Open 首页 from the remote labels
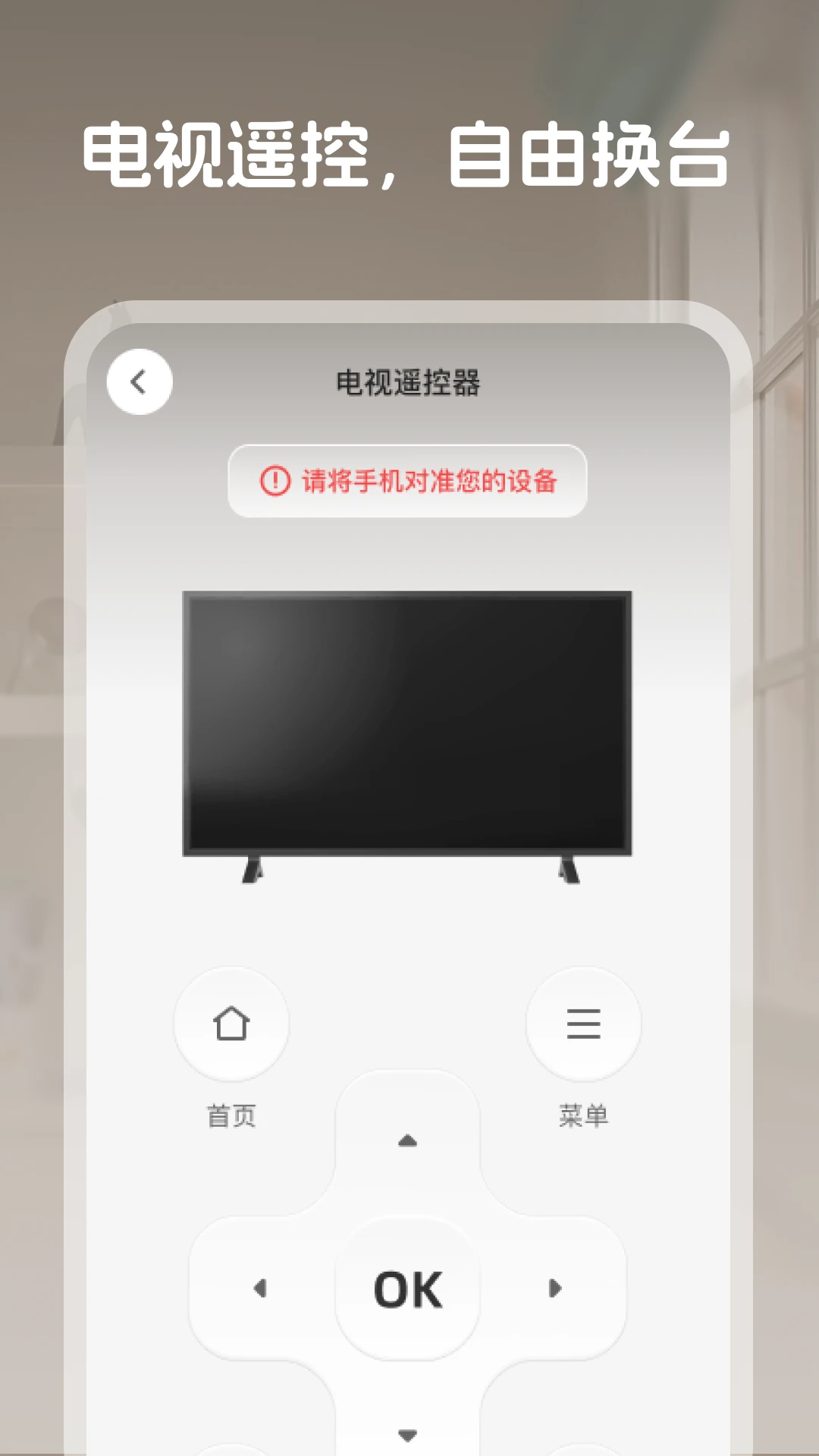 click(231, 1116)
